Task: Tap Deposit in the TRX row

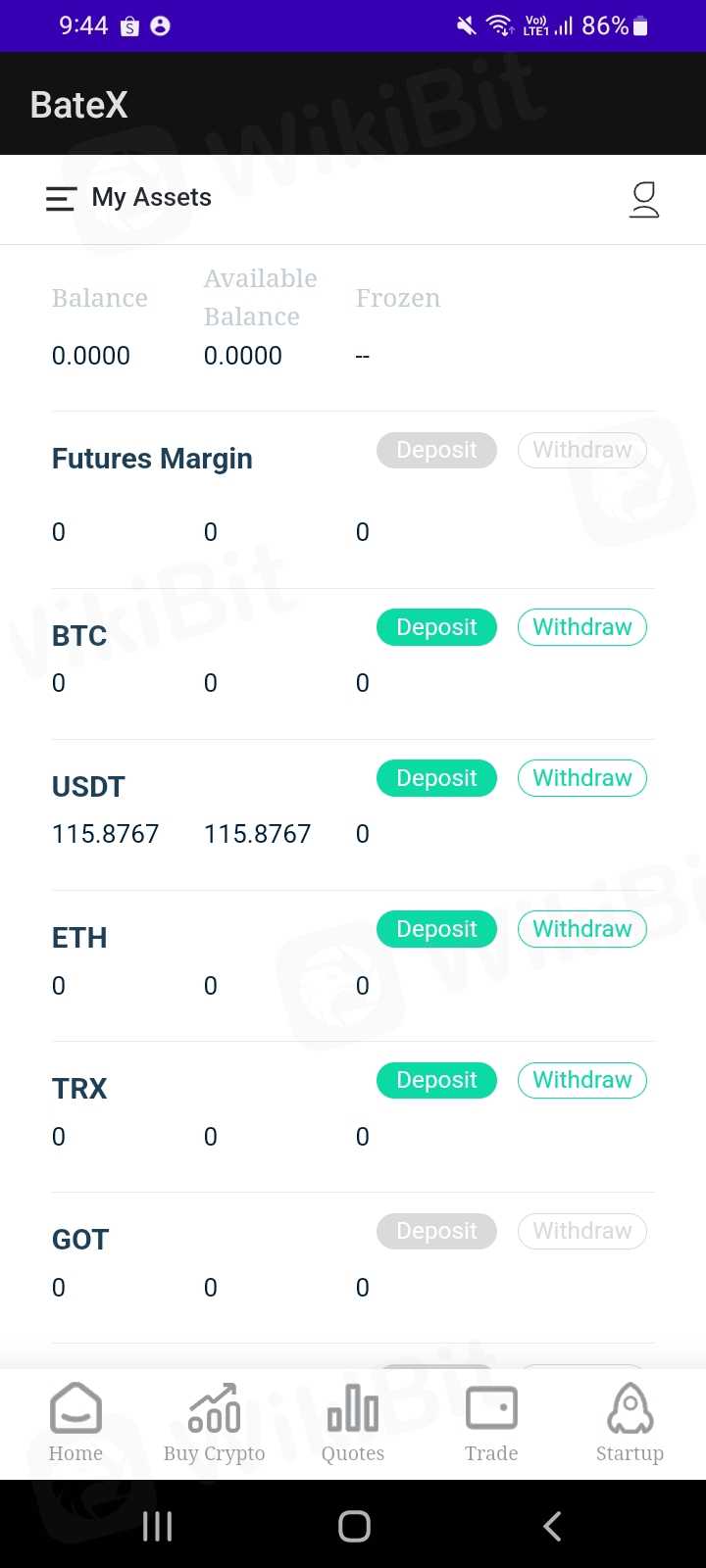Action: pyautogui.click(x=436, y=1080)
